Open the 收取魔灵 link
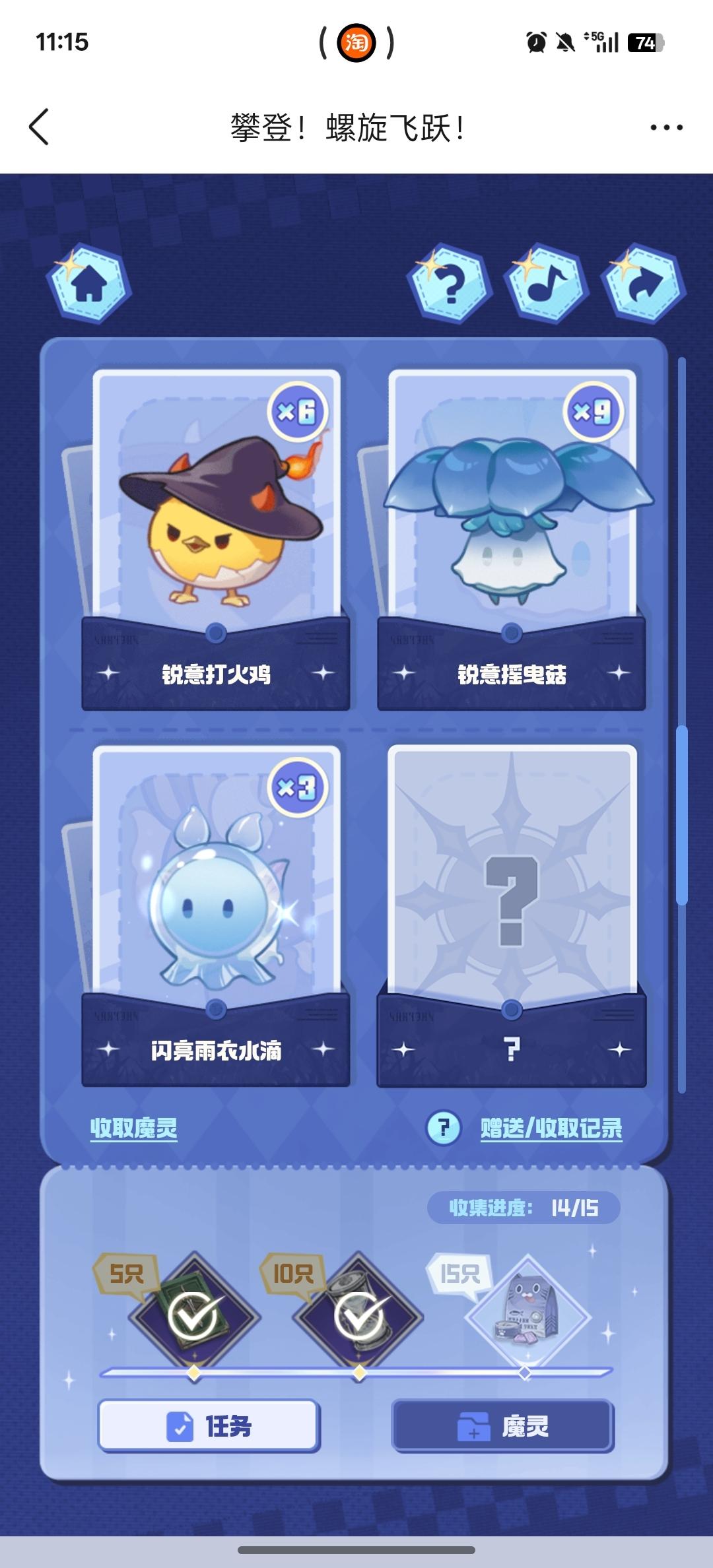Screen dimensions: 713x1568 (134, 1128)
